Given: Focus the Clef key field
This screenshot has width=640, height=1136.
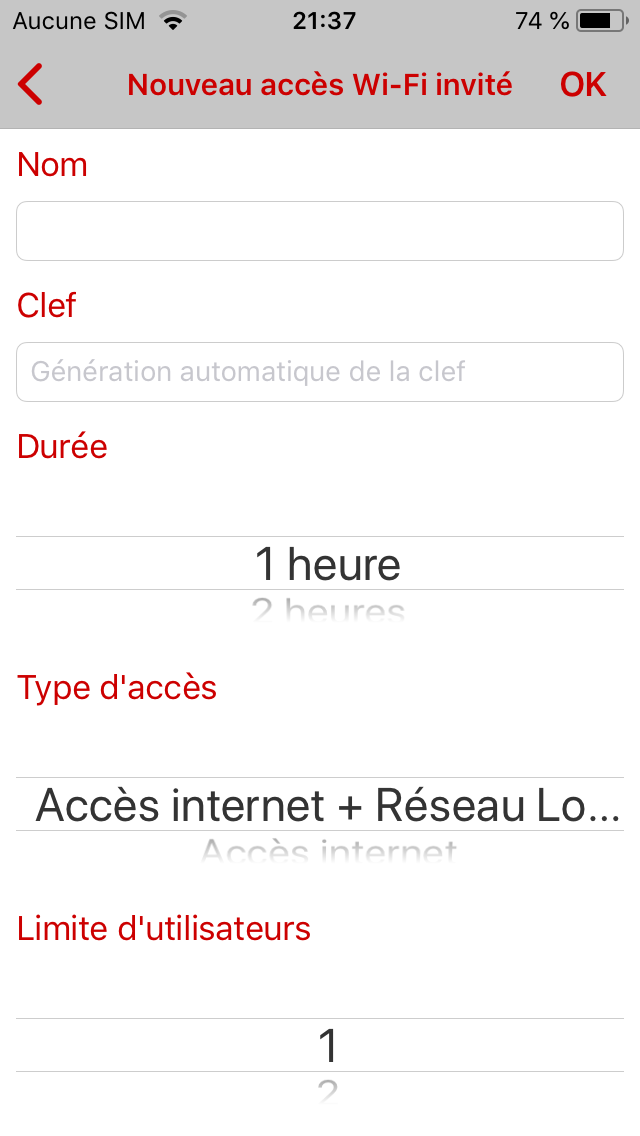Looking at the screenshot, I should coord(320,372).
